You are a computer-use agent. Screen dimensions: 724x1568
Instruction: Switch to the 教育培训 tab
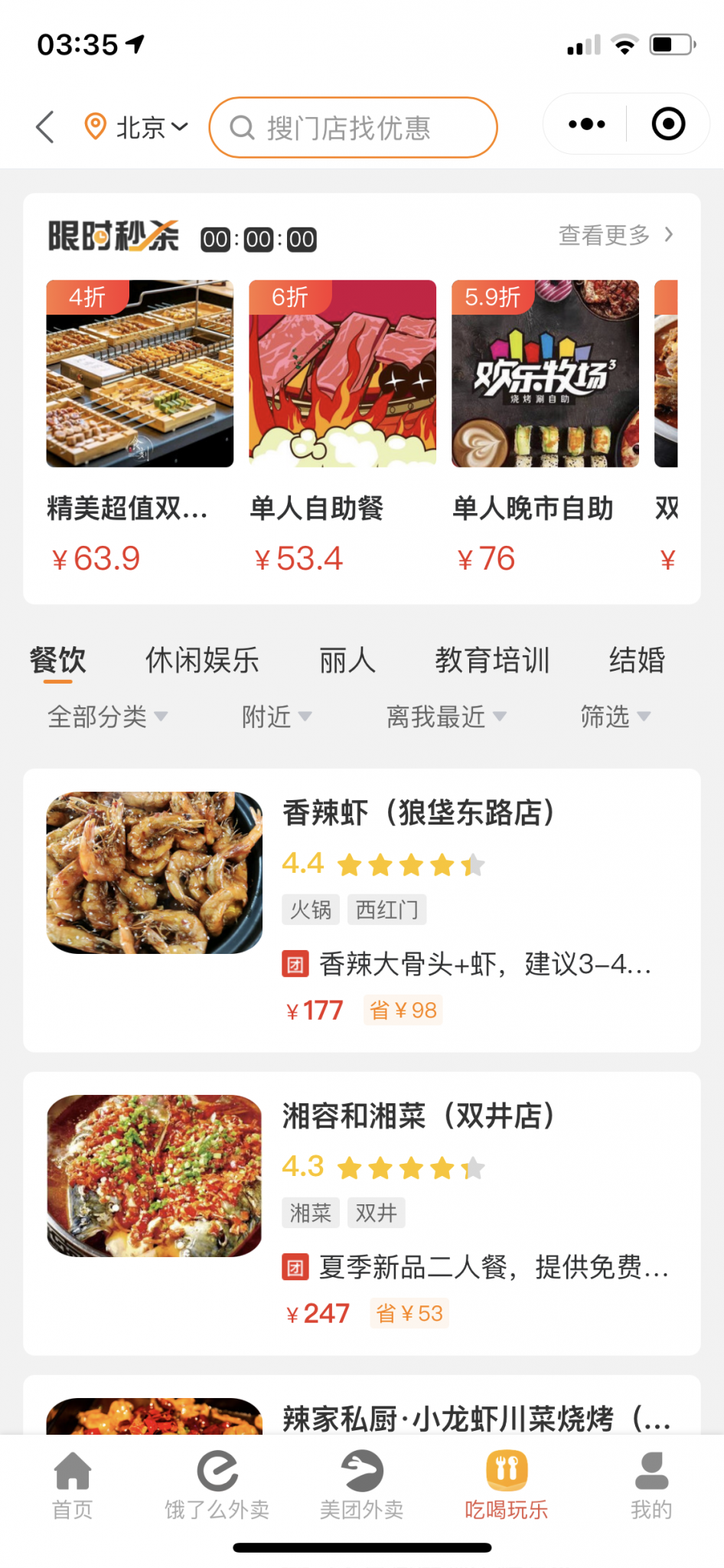492,660
